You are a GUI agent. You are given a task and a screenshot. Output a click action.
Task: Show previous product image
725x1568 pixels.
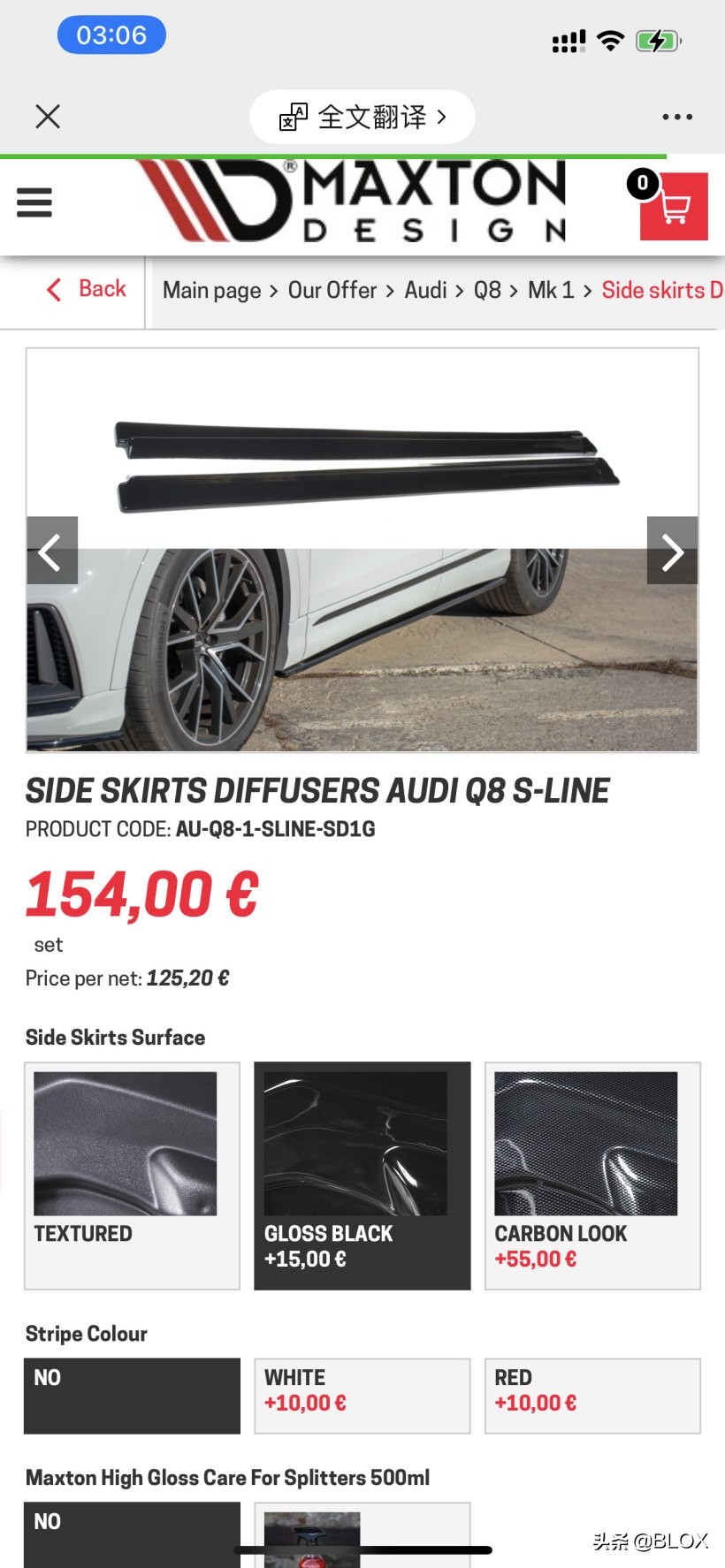click(52, 551)
